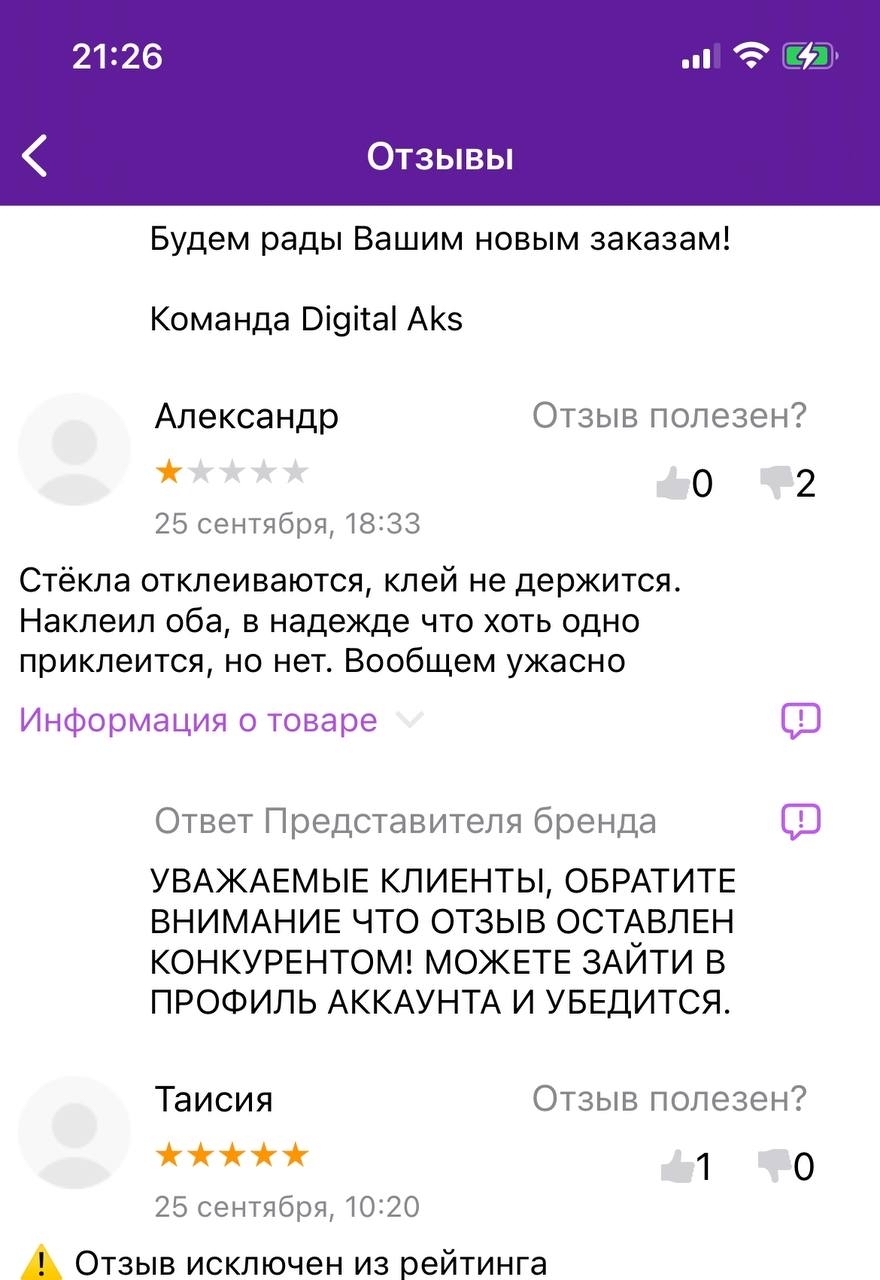Screen dimensions: 880x1280
Task: Mark Таисия's review as helpful
Action: [x=677, y=1166]
